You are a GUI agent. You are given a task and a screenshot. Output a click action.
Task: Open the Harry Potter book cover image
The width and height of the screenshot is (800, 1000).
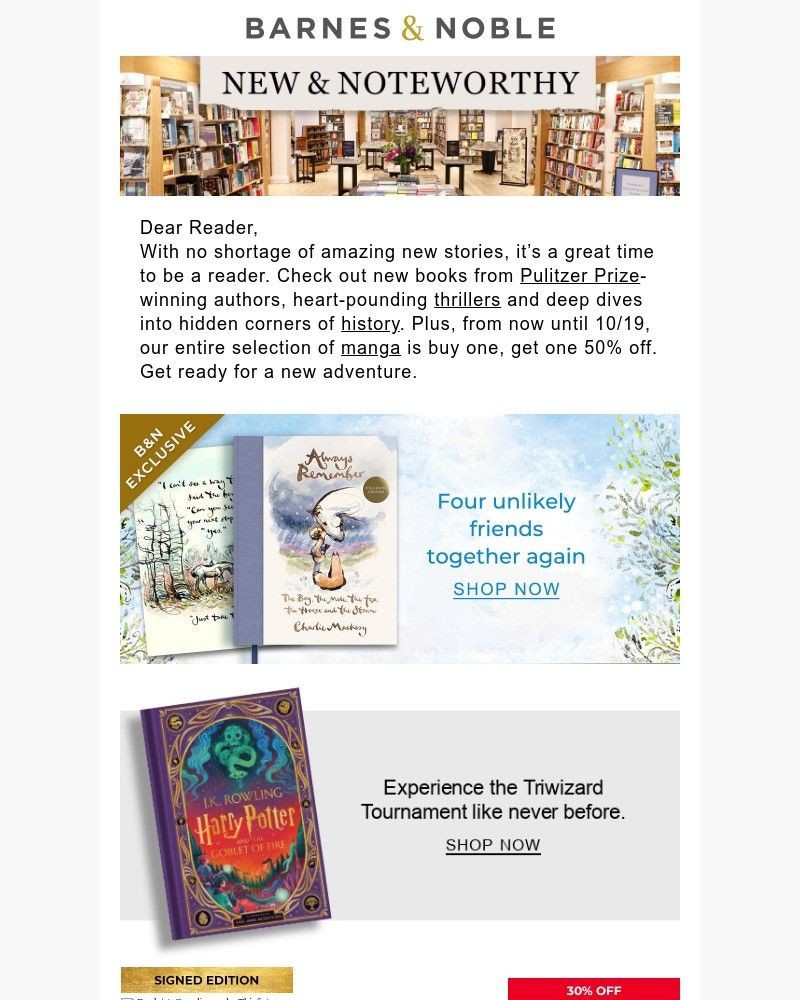[235, 815]
